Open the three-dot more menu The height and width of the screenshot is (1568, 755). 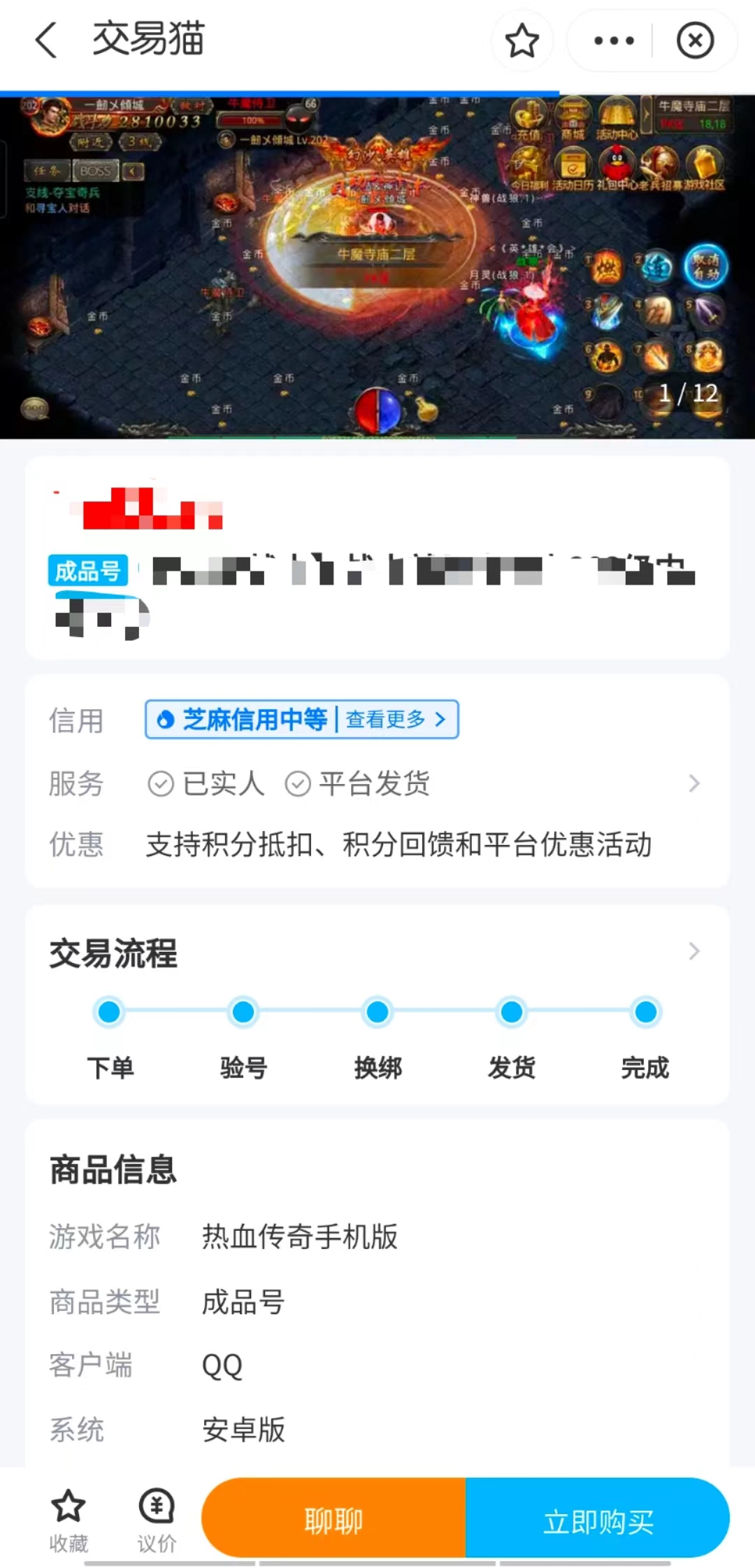pos(613,41)
